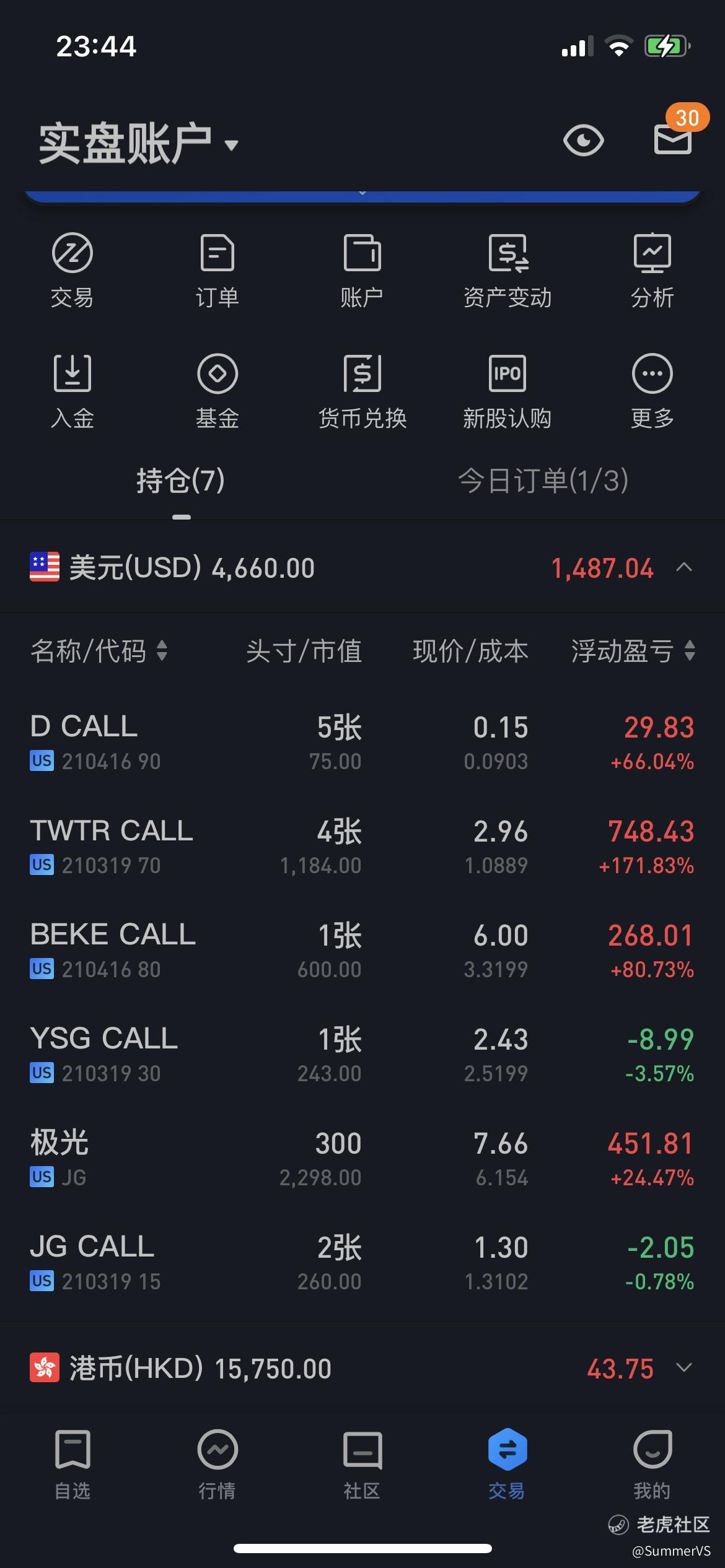This screenshot has height=1568, width=725.
Task: Open 资产变动 asset changes
Action: pos(507,271)
